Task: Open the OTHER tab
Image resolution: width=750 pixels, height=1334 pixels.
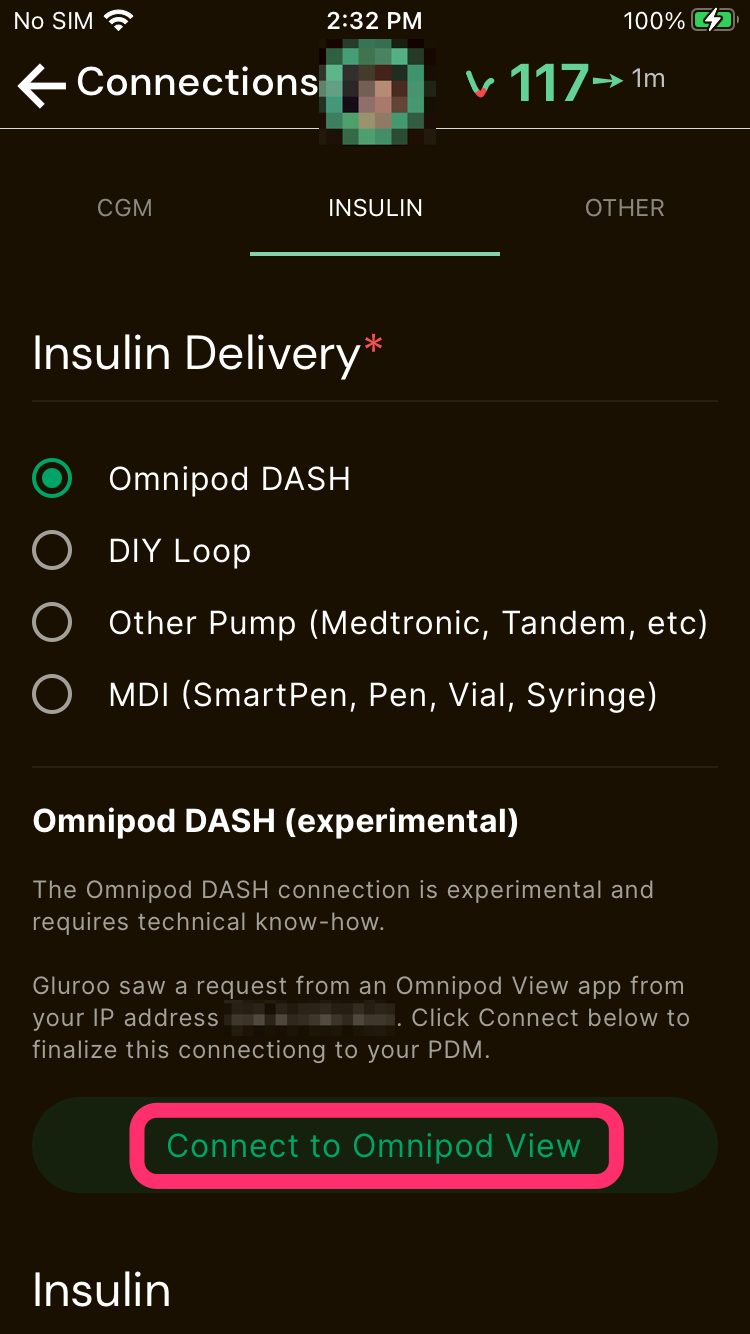Action: (x=625, y=208)
